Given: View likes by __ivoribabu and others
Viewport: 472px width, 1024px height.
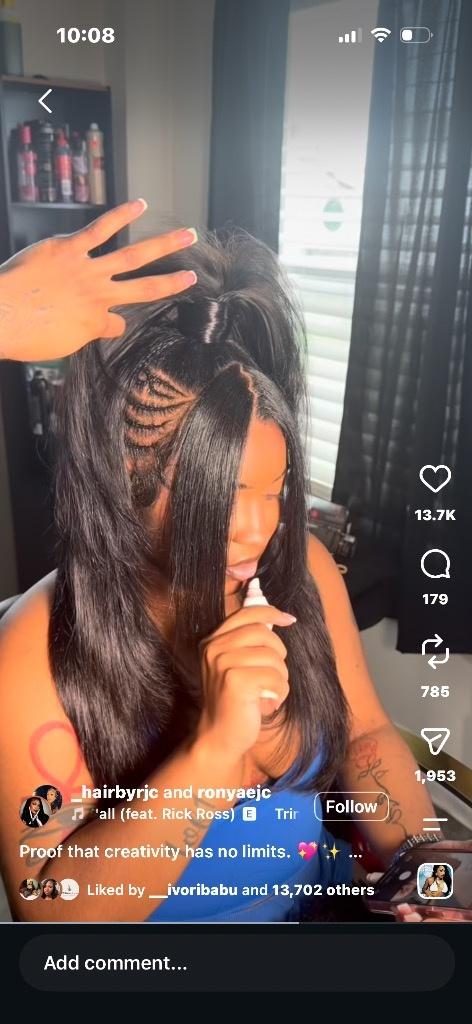Looking at the screenshot, I should [x=230, y=889].
